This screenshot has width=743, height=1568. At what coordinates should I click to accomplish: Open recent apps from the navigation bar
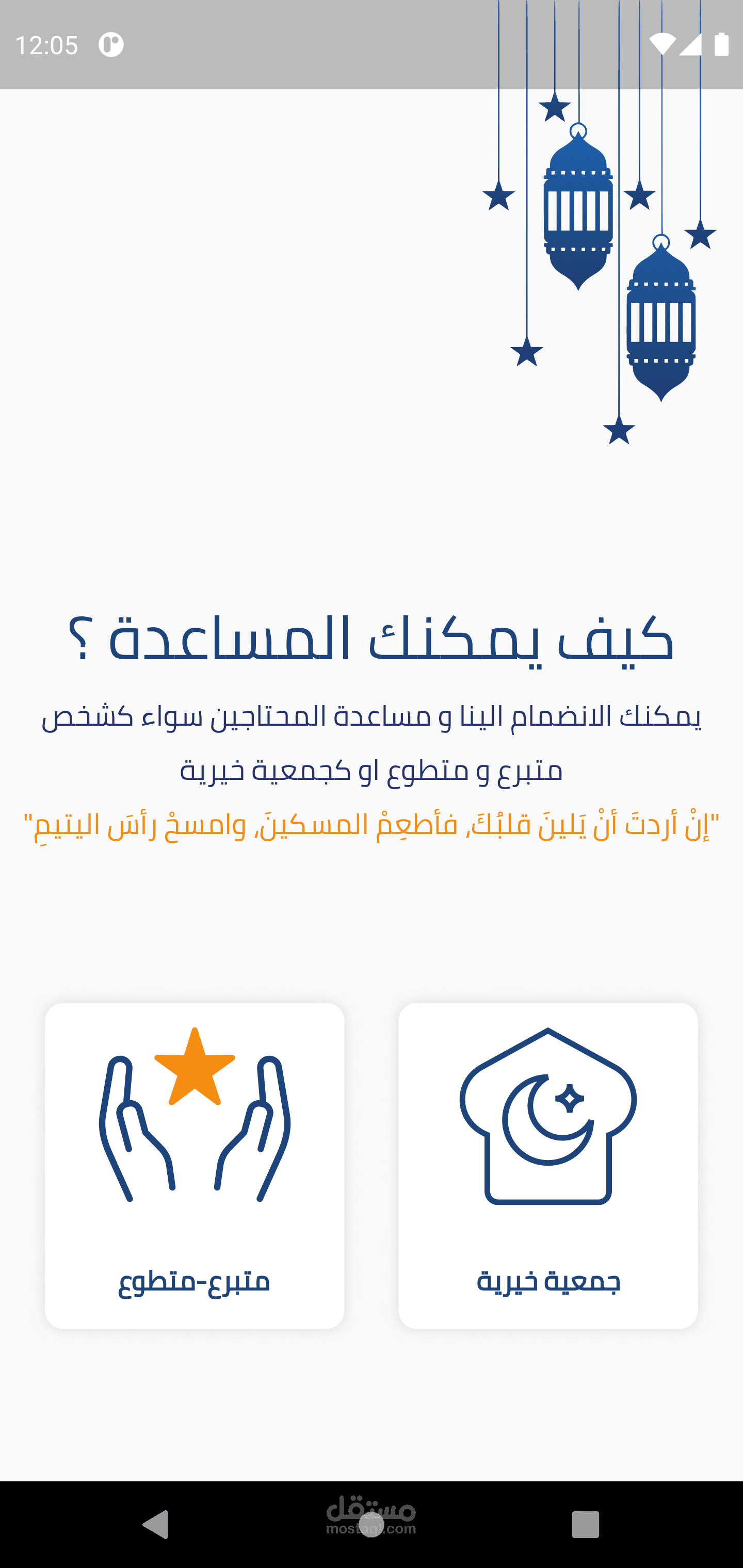click(585, 1524)
